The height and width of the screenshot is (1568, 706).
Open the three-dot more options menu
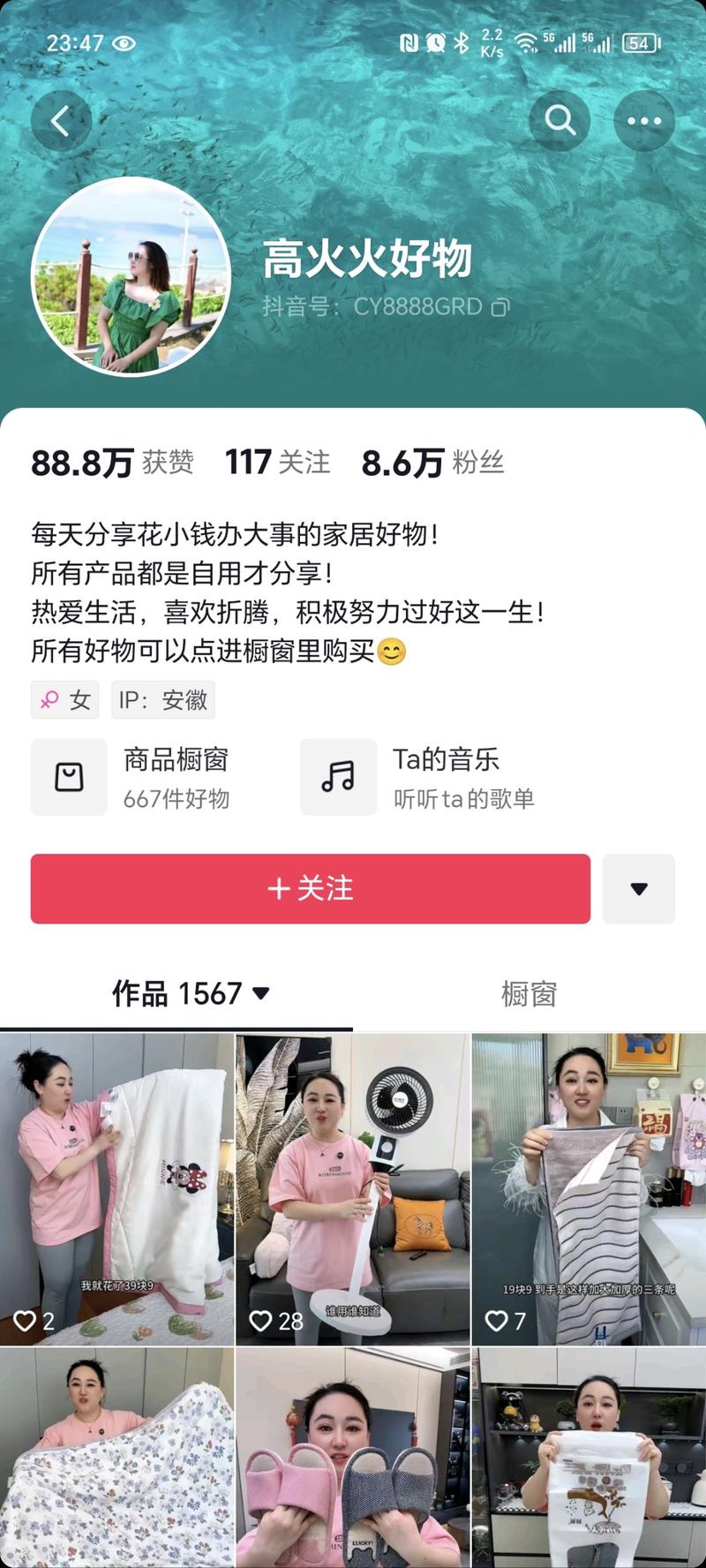pos(643,121)
